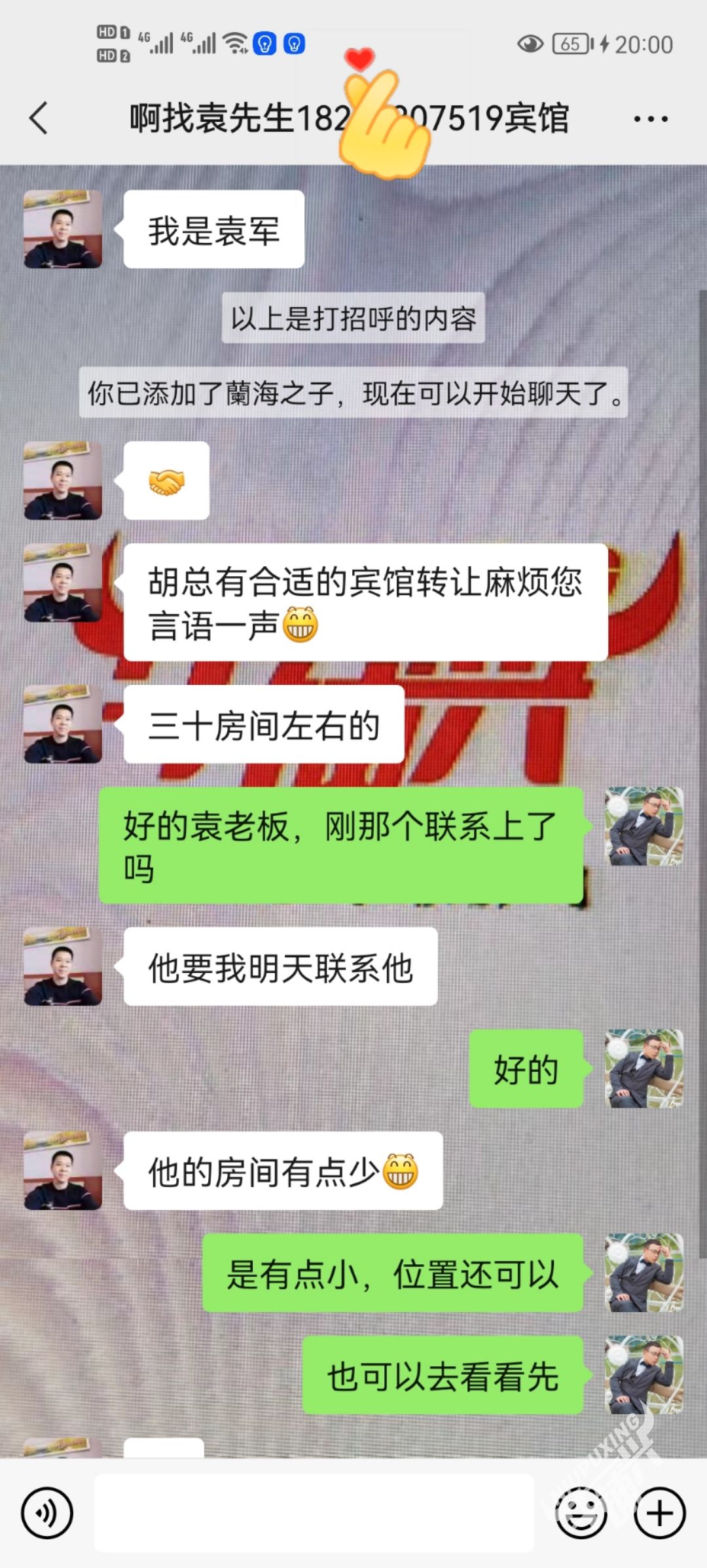Viewport: 707px width, 1568px height.
Task: Open the plus attachment menu
Action: pos(659,1513)
